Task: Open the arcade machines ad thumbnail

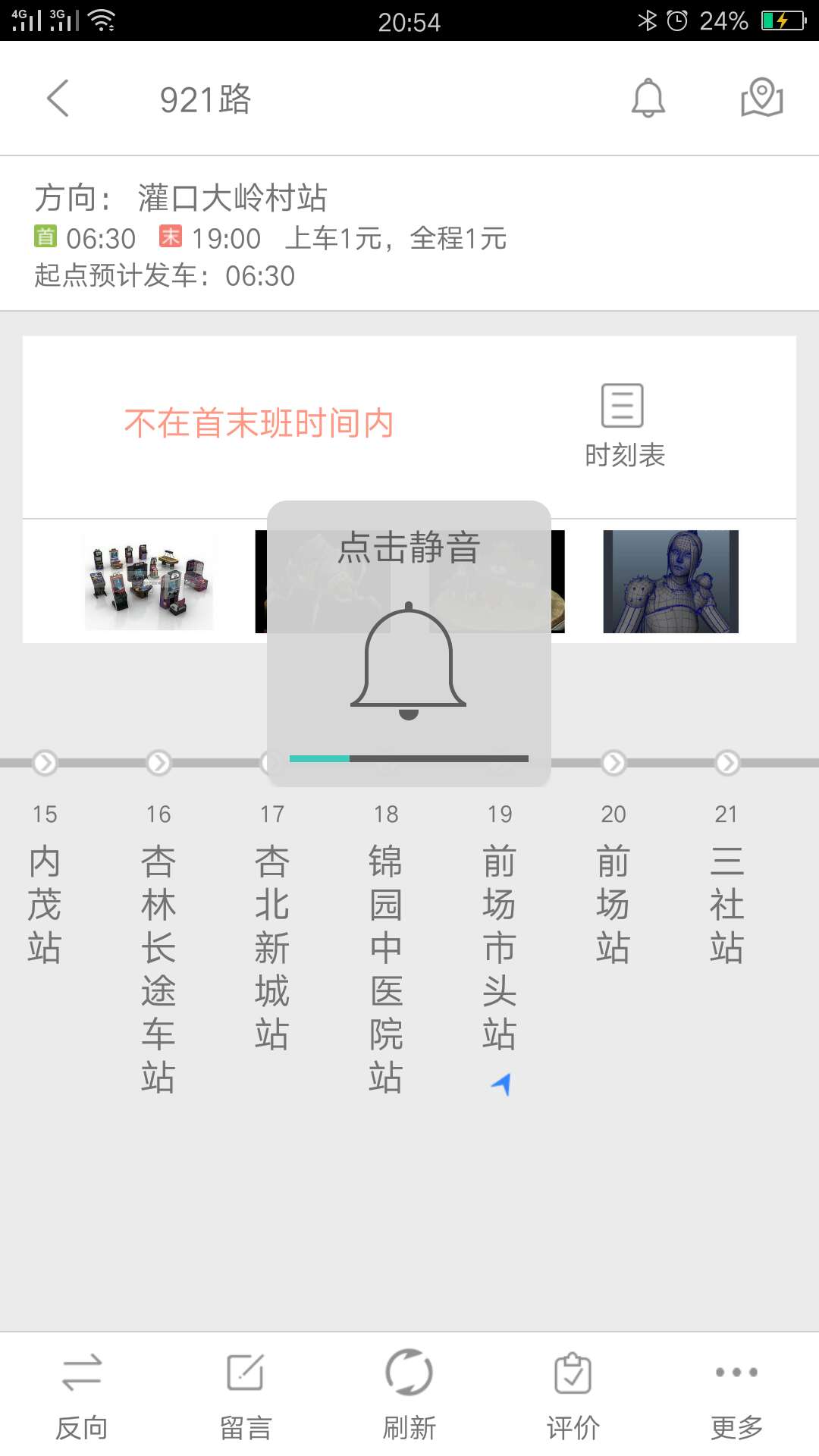Action: (149, 582)
